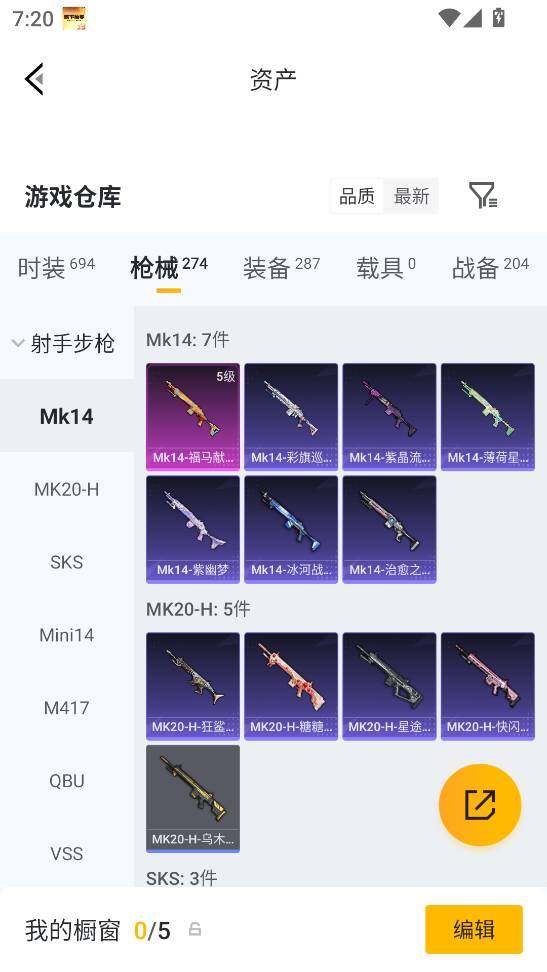547x972 pixels.
Task: Select VSS in the side list
Action: [66, 854]
